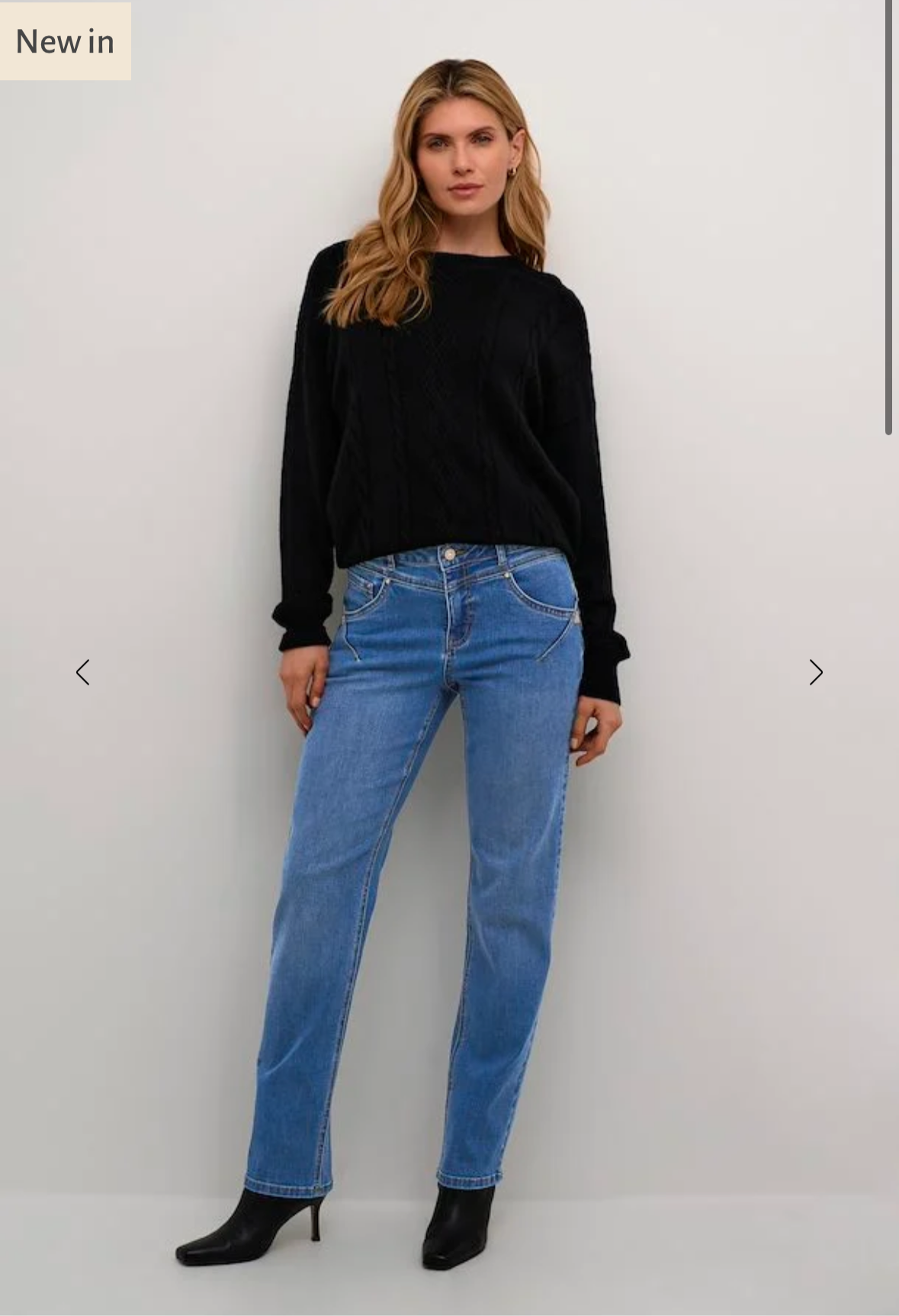Show the previous product photo
This screenshot has height=1316, width=899.
pyautogui.click(x=82, y=672)
